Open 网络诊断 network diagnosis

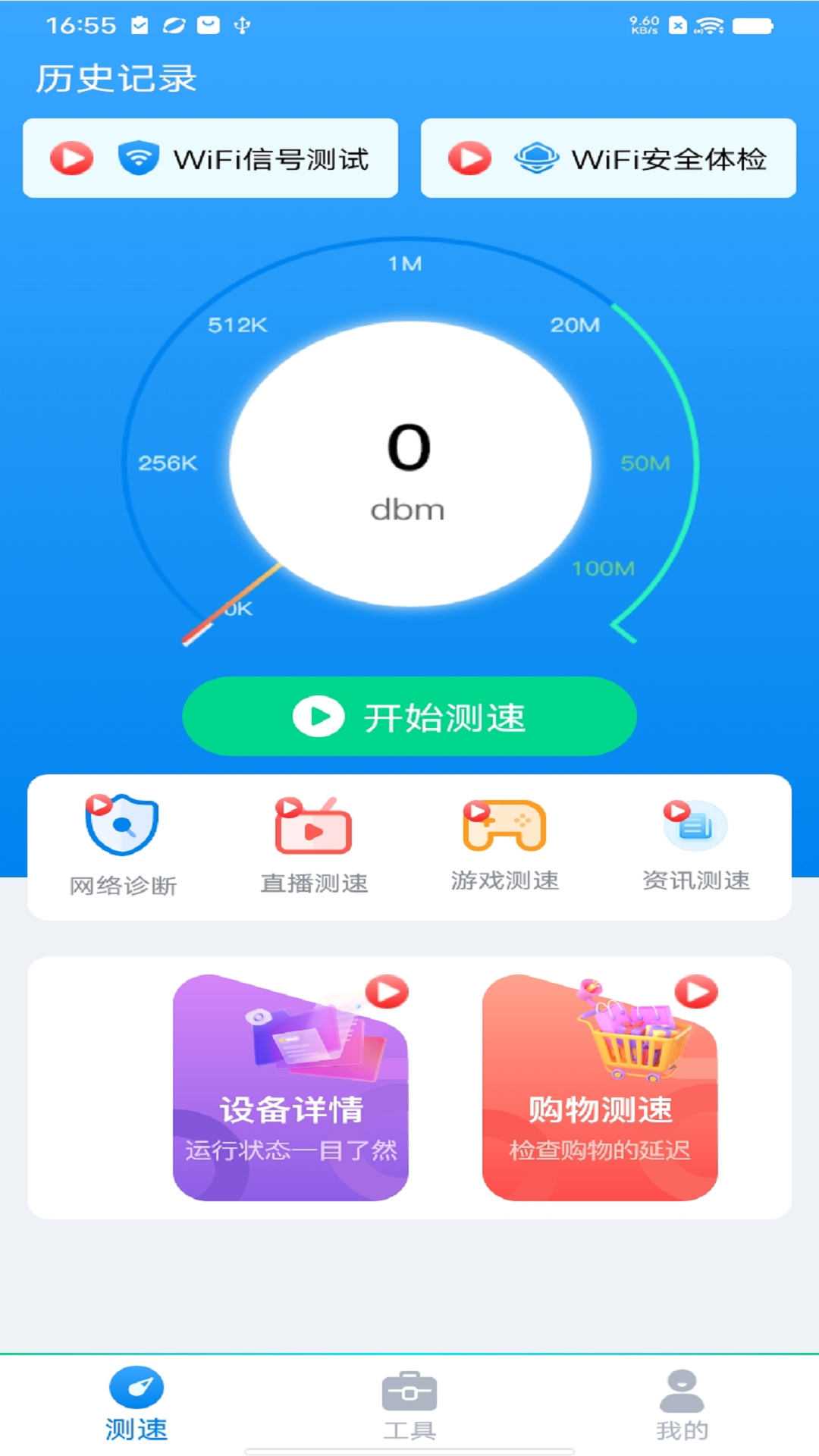point(123,846)
